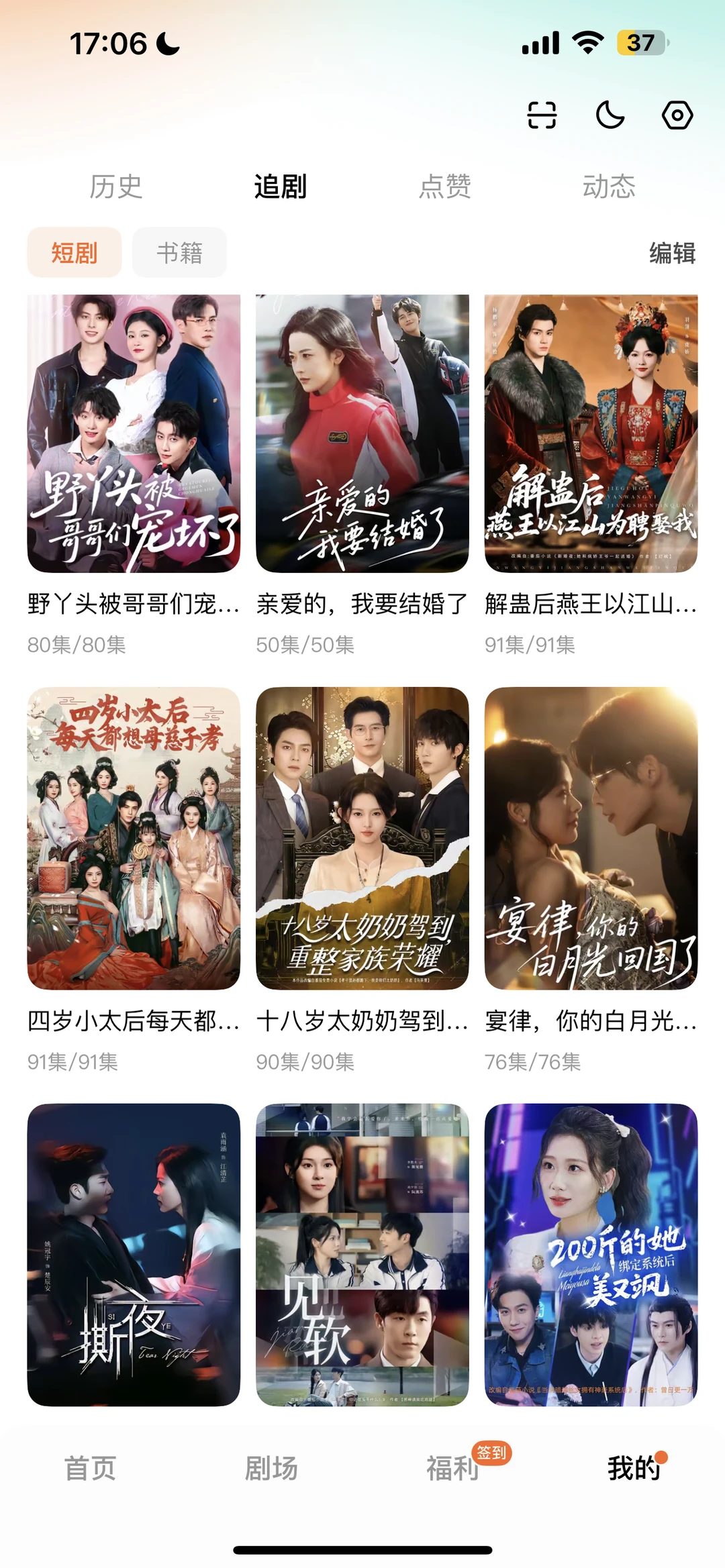Screen dimensions: 725x1568
Task: Open the 撕夜 drama poster
Action: [x=134, y=1255]
